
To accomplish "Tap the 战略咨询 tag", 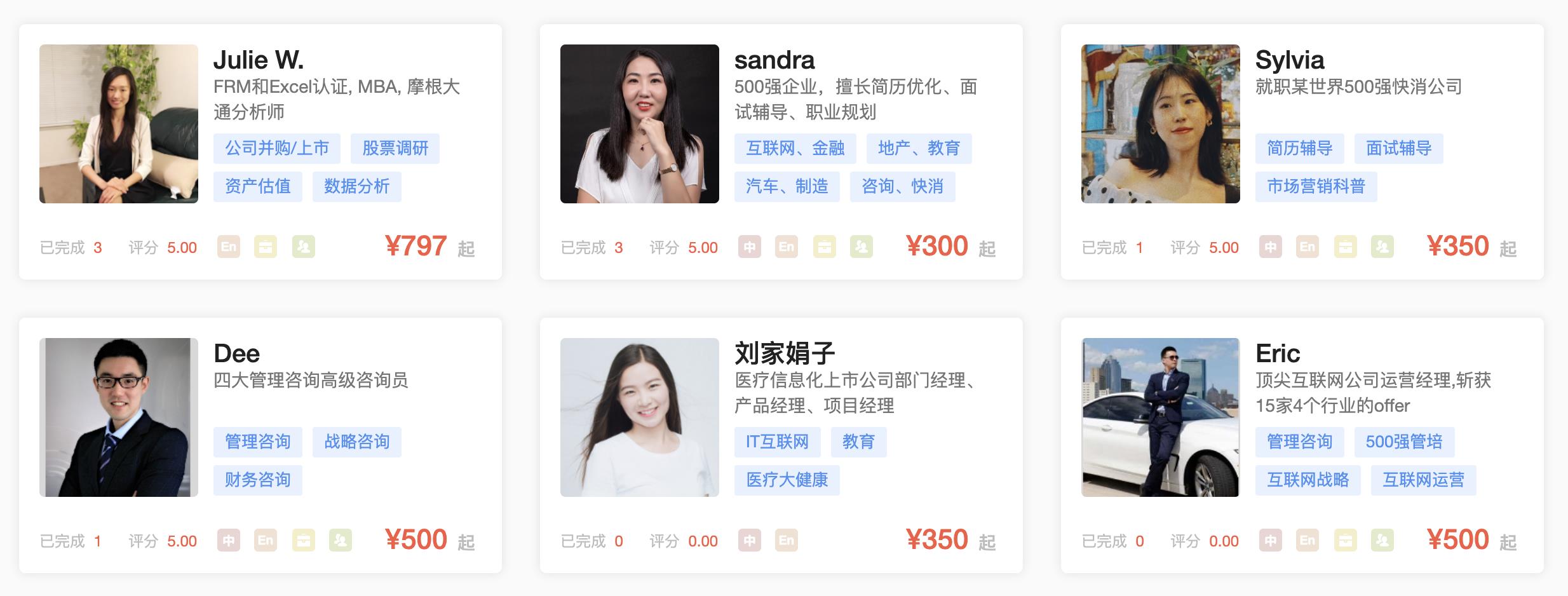I will point(356,442).
